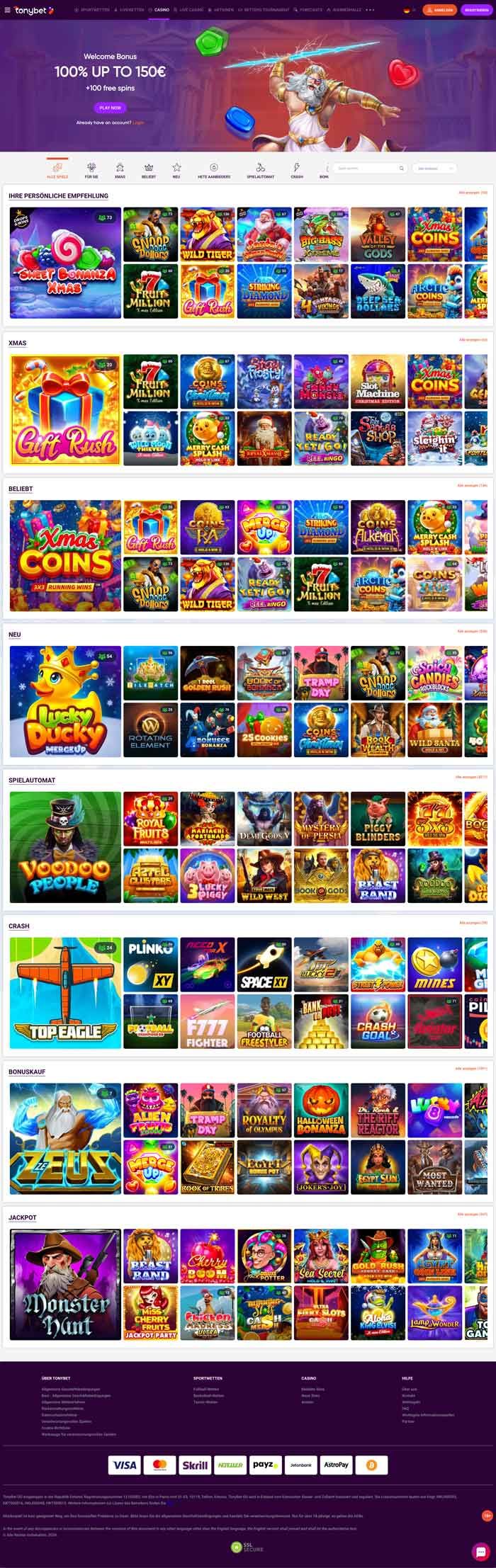Show all games in Jackpot section
This screenshot has height=1568, width=496.
click(472, 1215)
